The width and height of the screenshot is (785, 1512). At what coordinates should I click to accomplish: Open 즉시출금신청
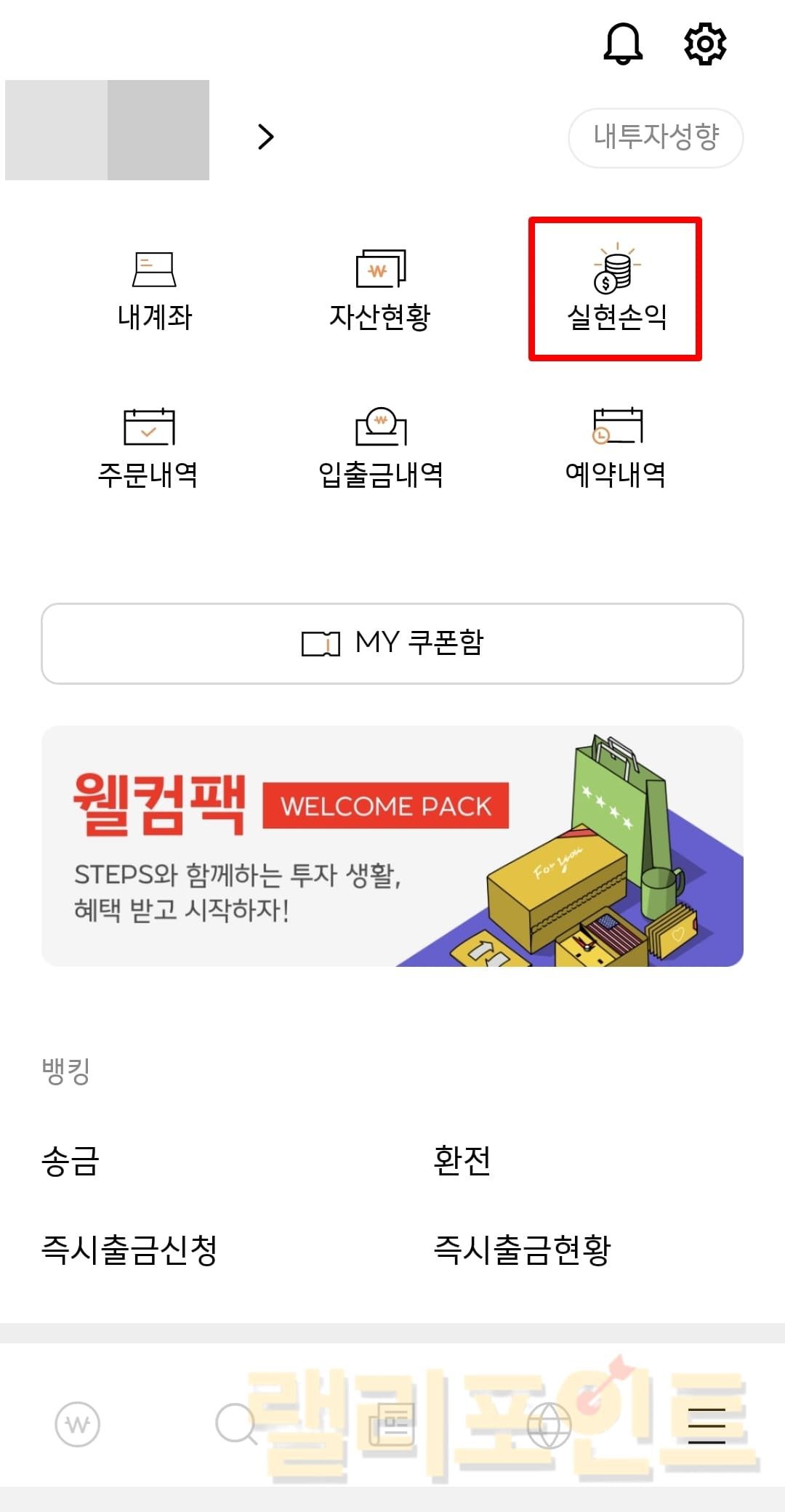point(129,1250)
